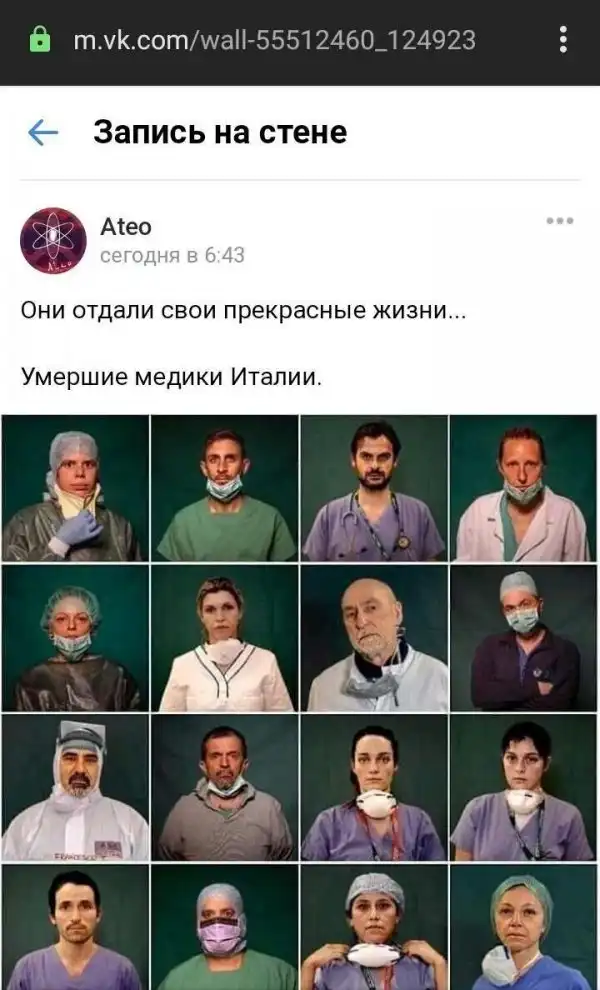Open the attached medics photo collage
The image size is (600, 990).
point(300,700)
